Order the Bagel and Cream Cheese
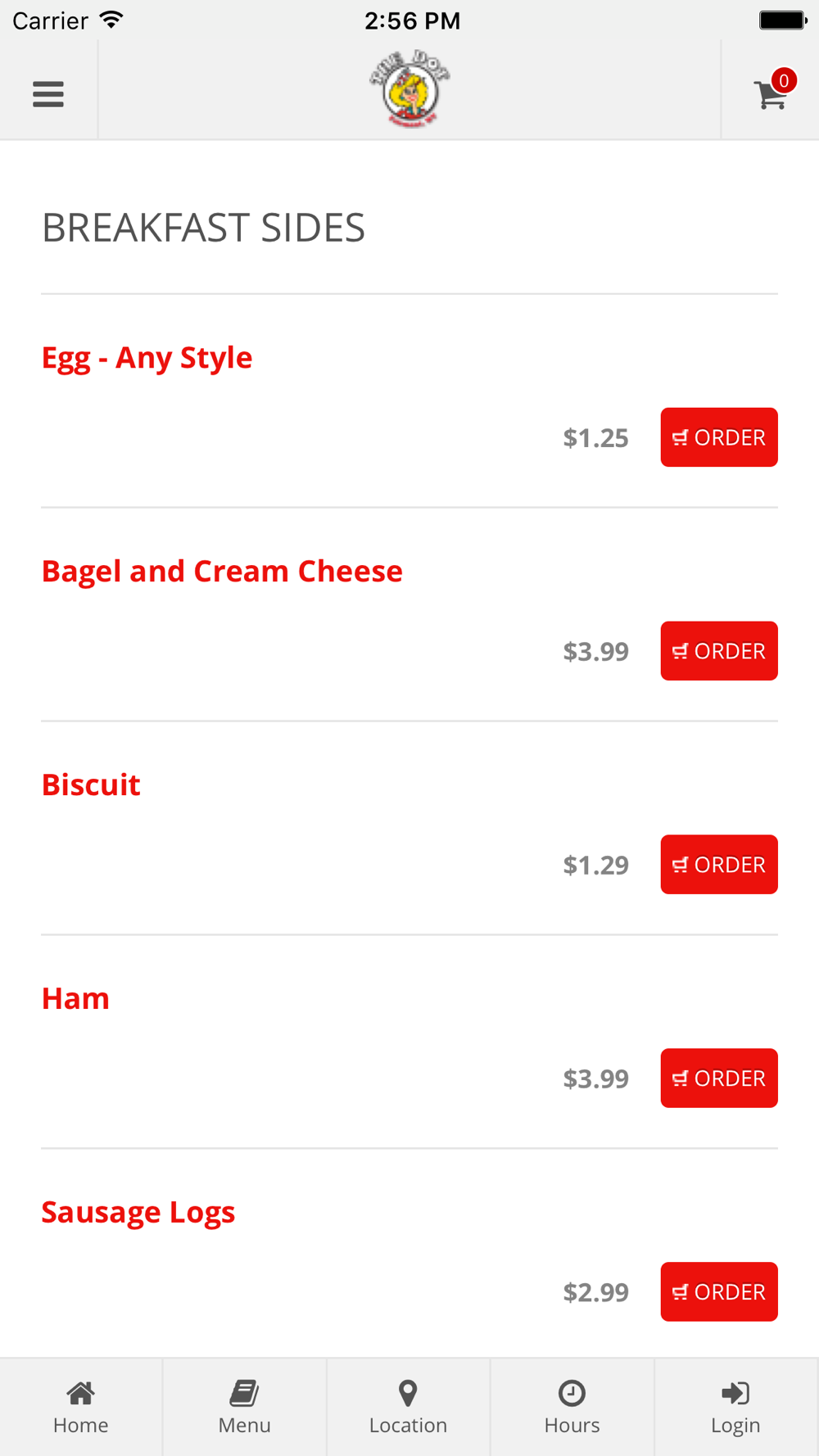The height and width of the screenshot is (1456, 819). point(719,651)
